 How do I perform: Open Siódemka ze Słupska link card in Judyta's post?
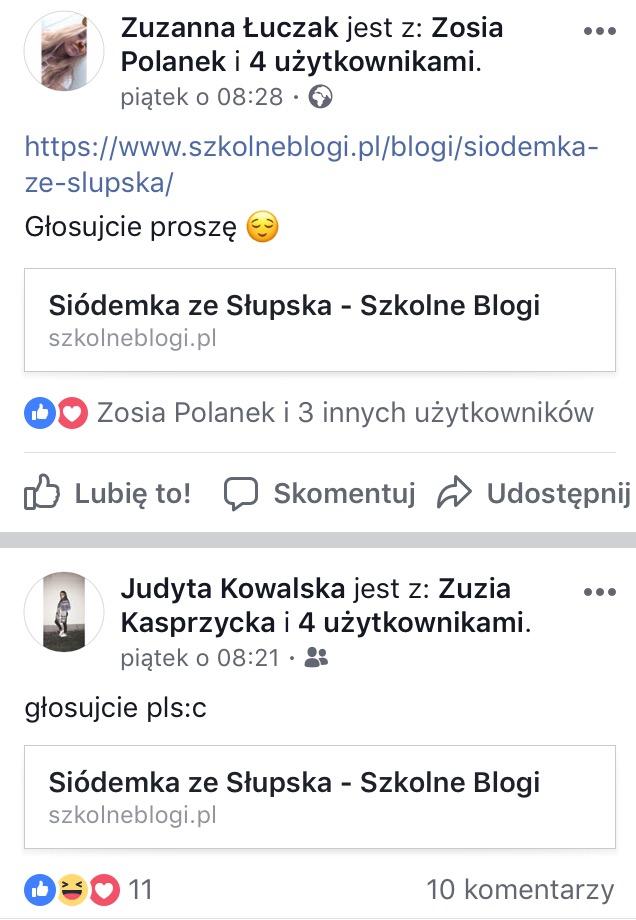point(320,796)
